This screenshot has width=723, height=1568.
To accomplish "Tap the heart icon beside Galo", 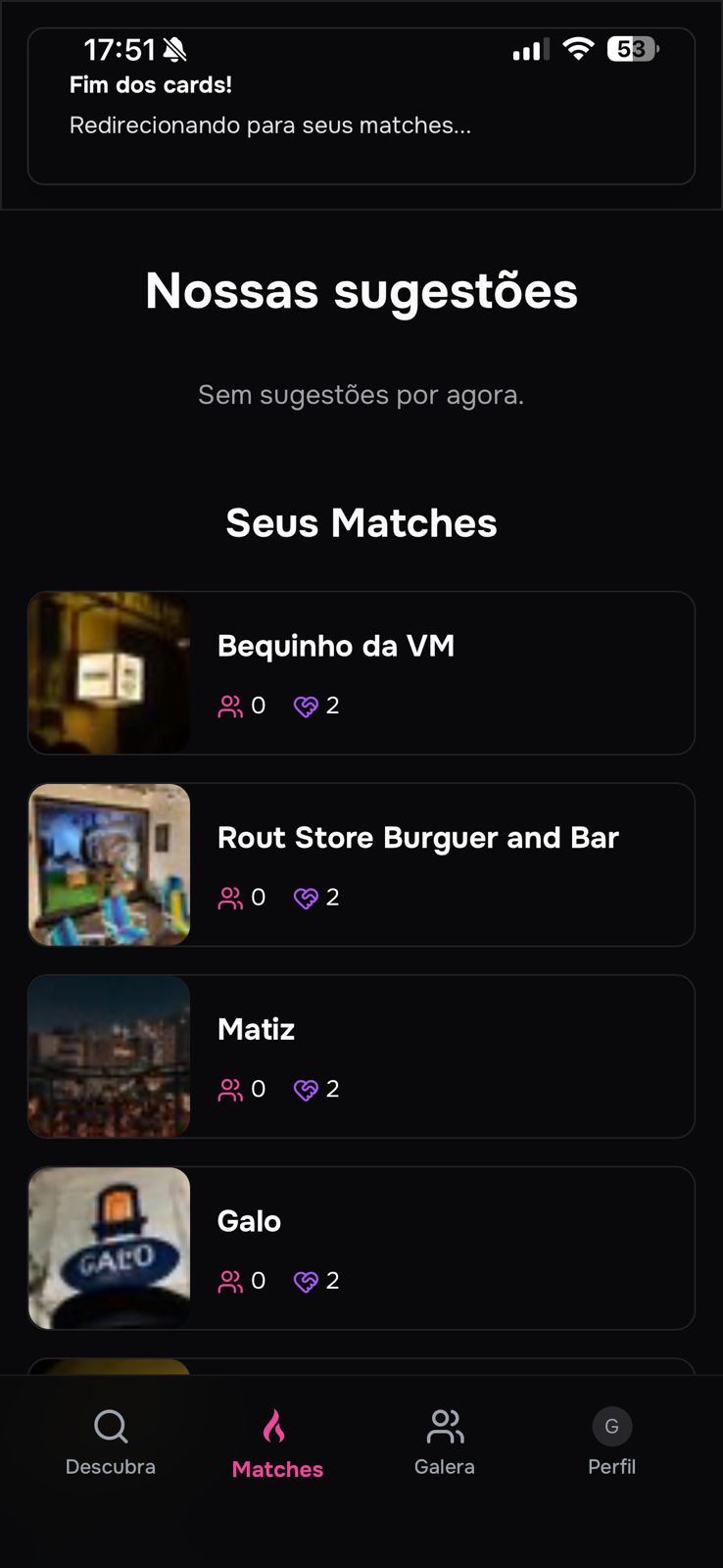I will (305, 1280).
